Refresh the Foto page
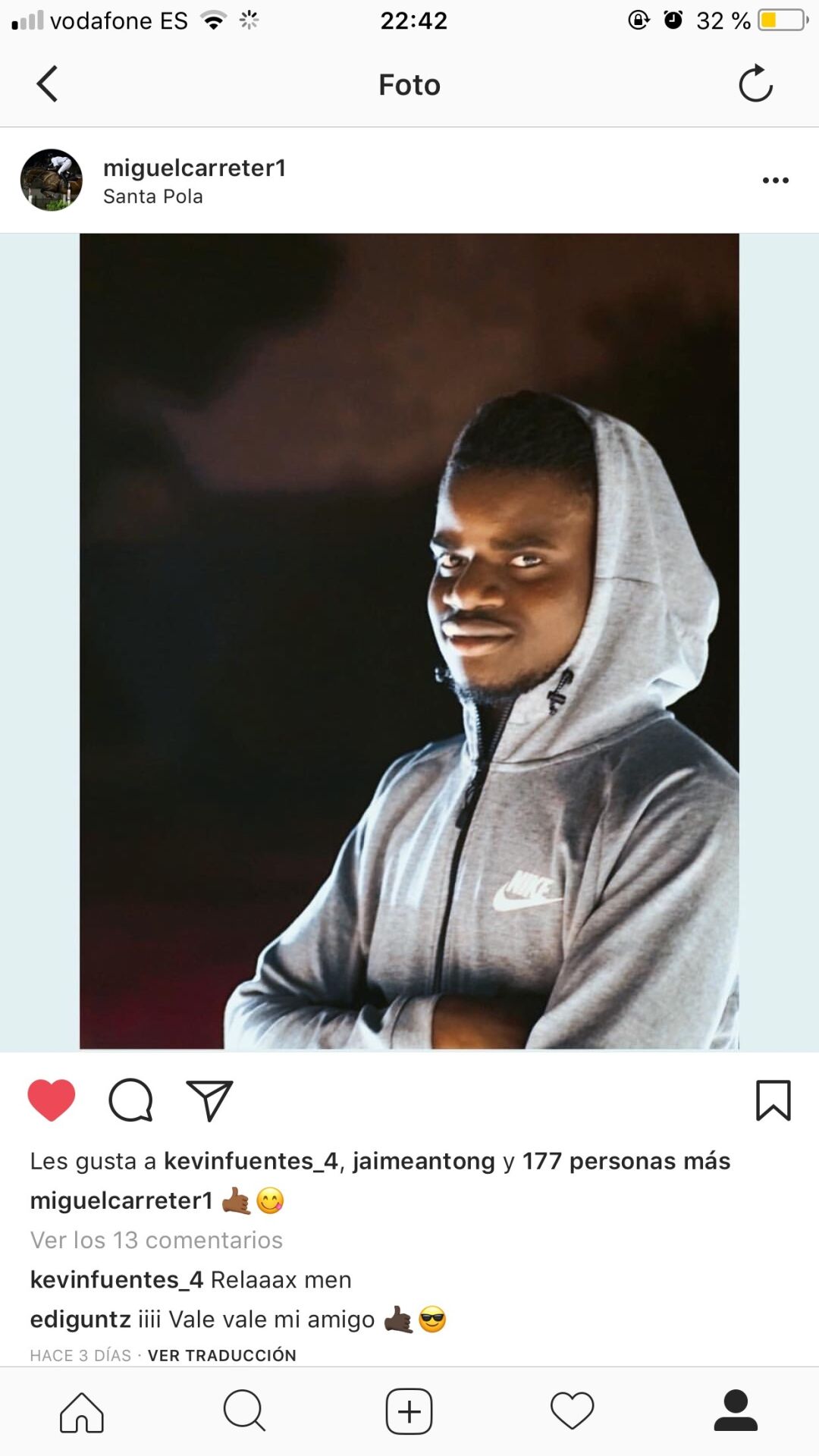 click(755, 83)
